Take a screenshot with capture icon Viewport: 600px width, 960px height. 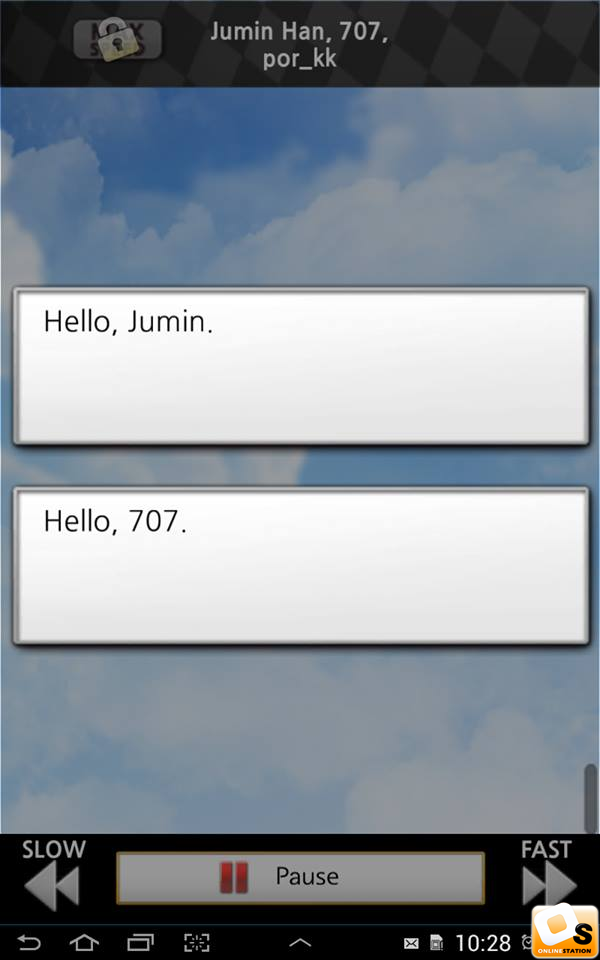[x=197, y=942]
